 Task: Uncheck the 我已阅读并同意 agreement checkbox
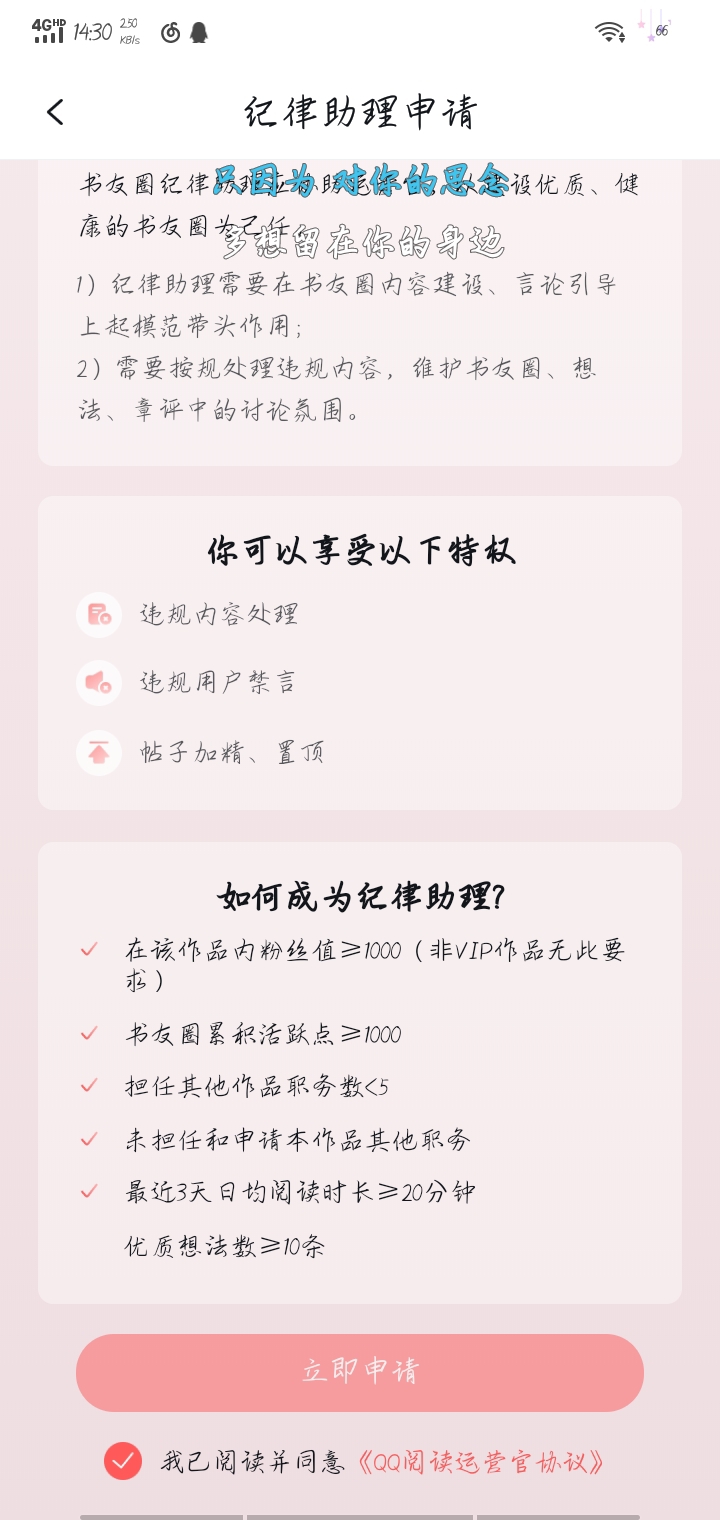[123, 1461]
